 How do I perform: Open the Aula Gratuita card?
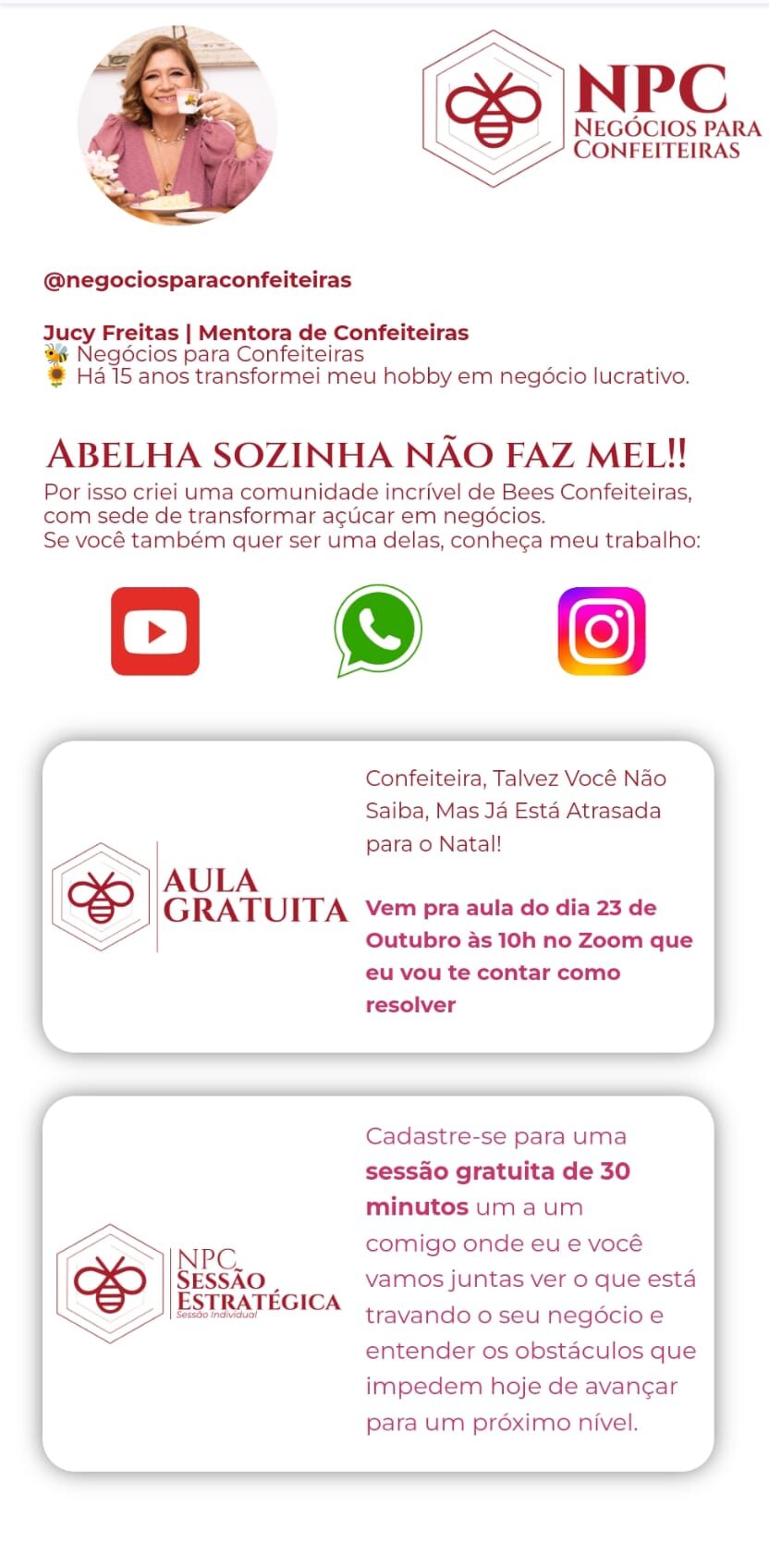pyautogui.click(x=378, y=896)
